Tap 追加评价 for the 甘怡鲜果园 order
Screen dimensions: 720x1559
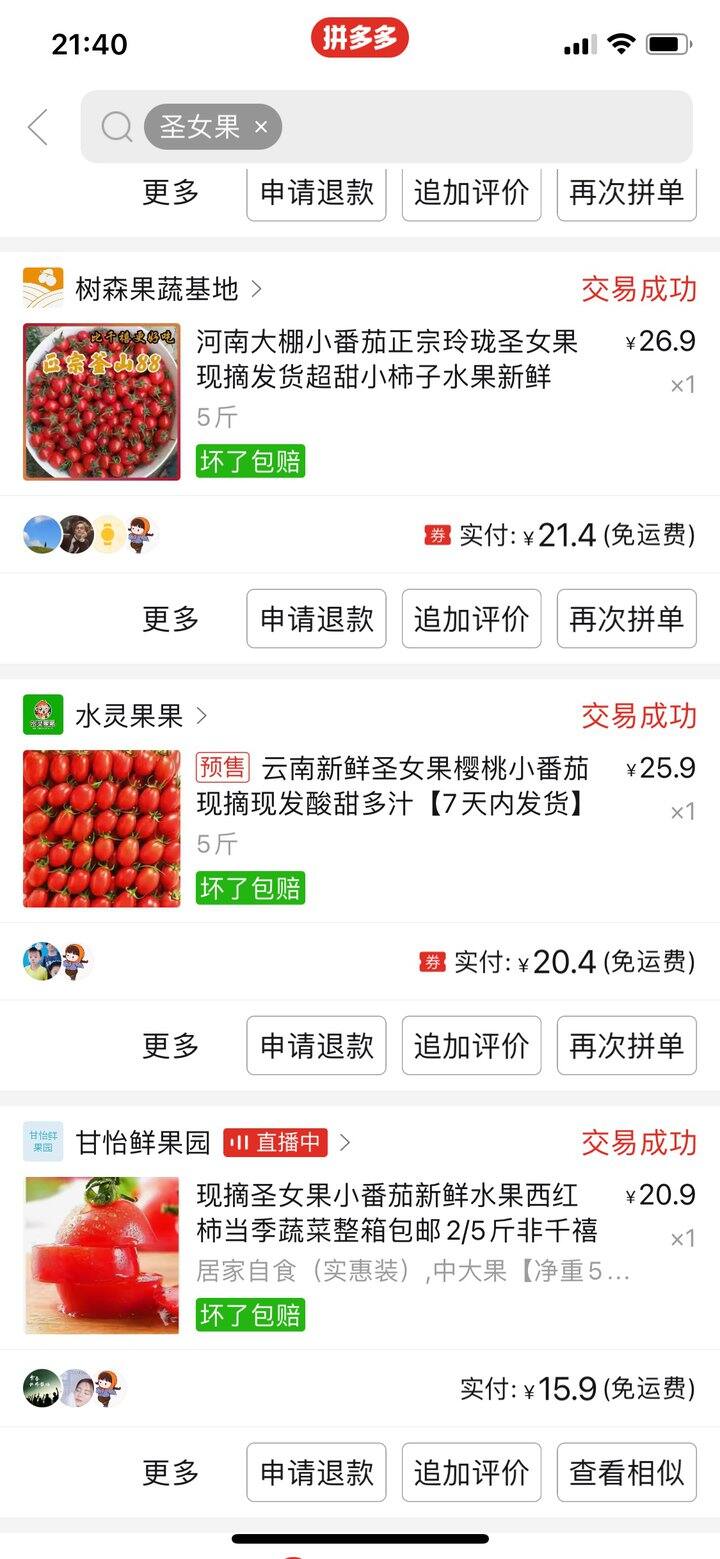coord(471,1472)
